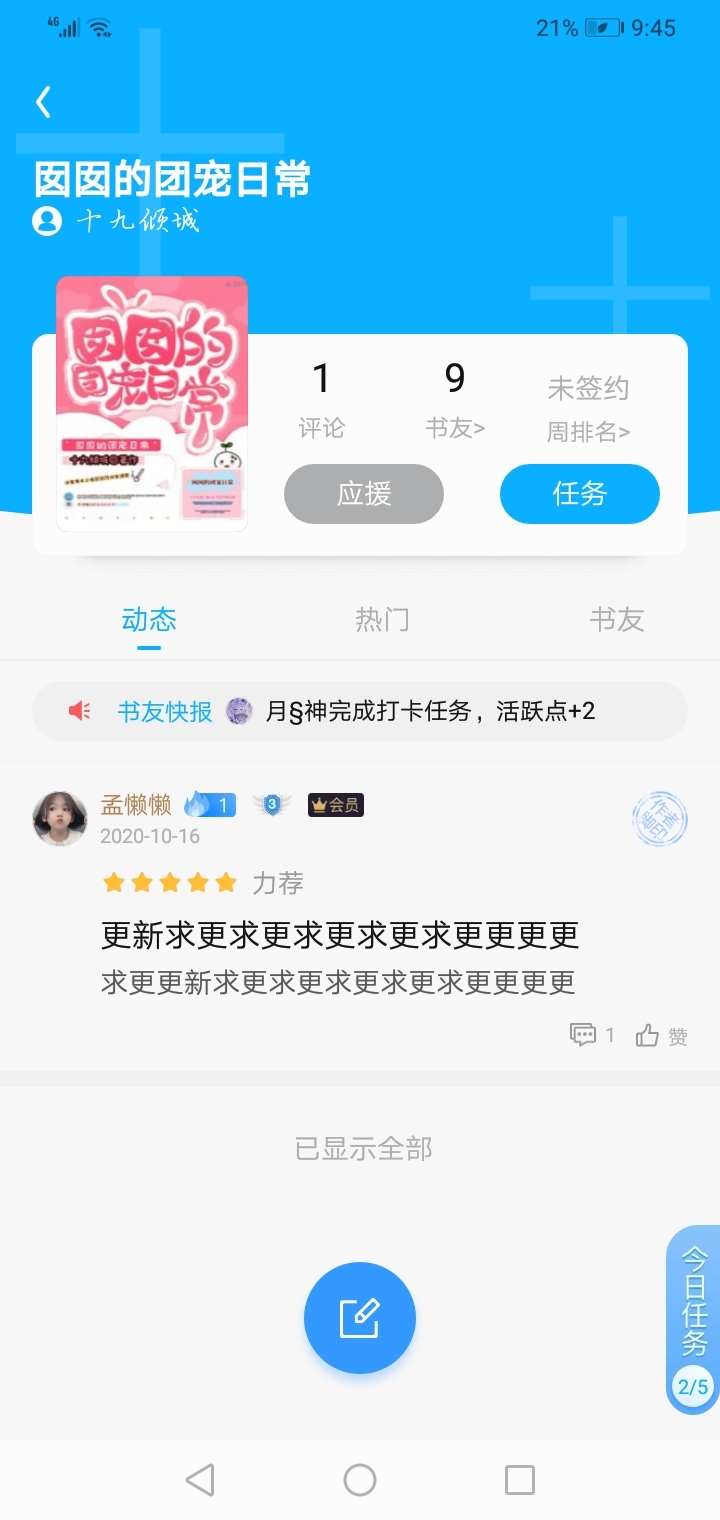Viewport: 720px width, 1520px height.
Task: Switch to the 热门 tab
Action: click(382, 620)
